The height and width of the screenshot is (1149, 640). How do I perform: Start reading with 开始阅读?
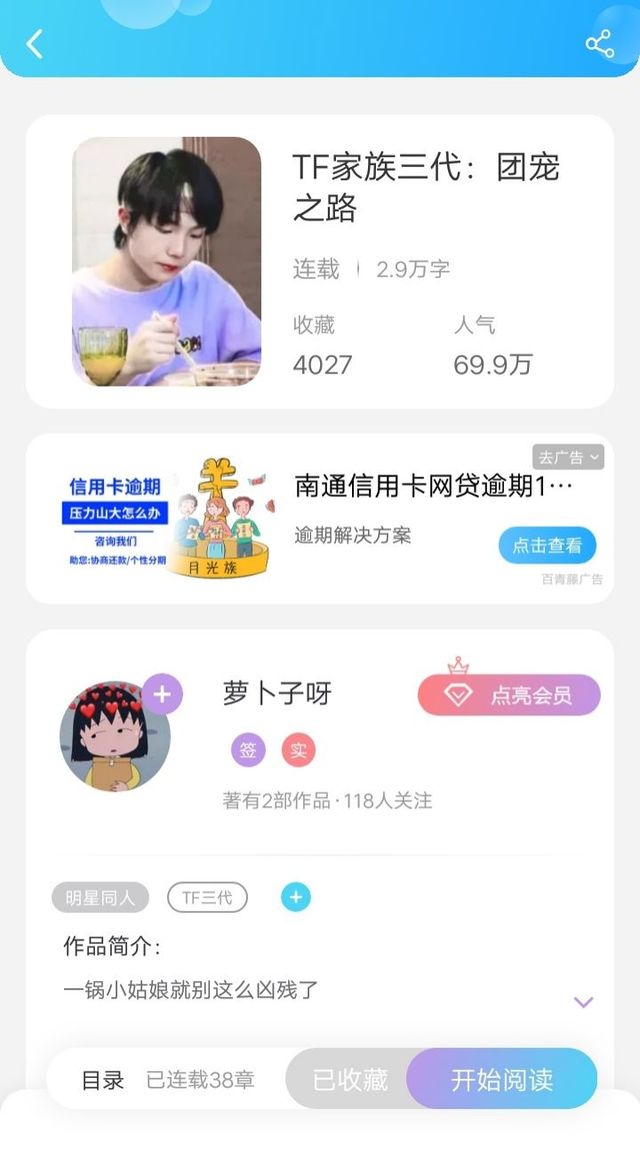[501, 1080]
